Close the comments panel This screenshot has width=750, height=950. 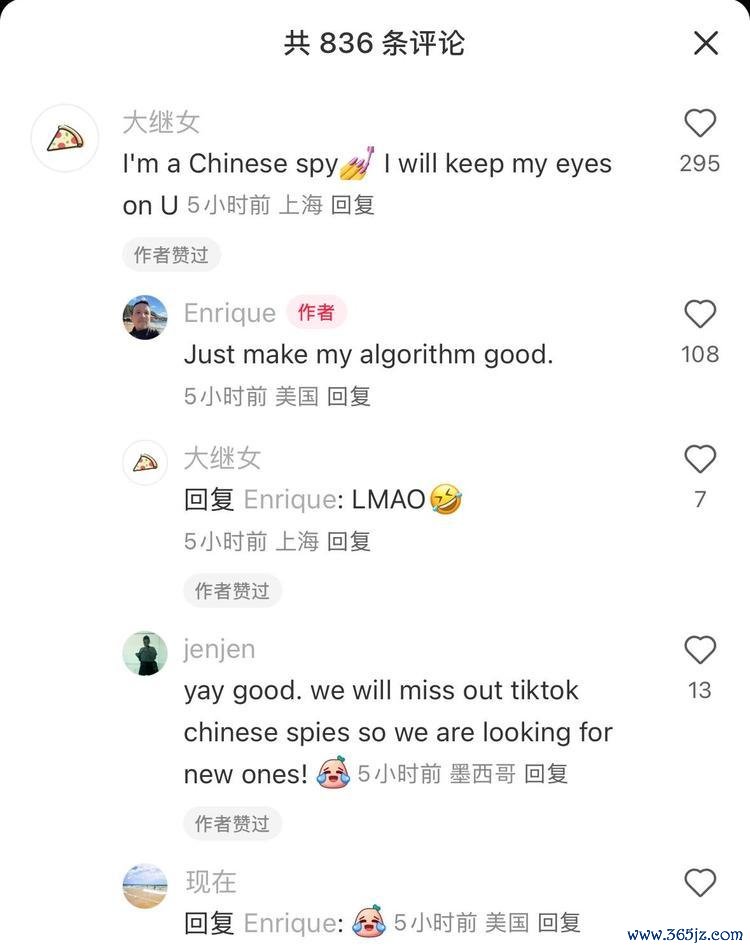point(706,43)
